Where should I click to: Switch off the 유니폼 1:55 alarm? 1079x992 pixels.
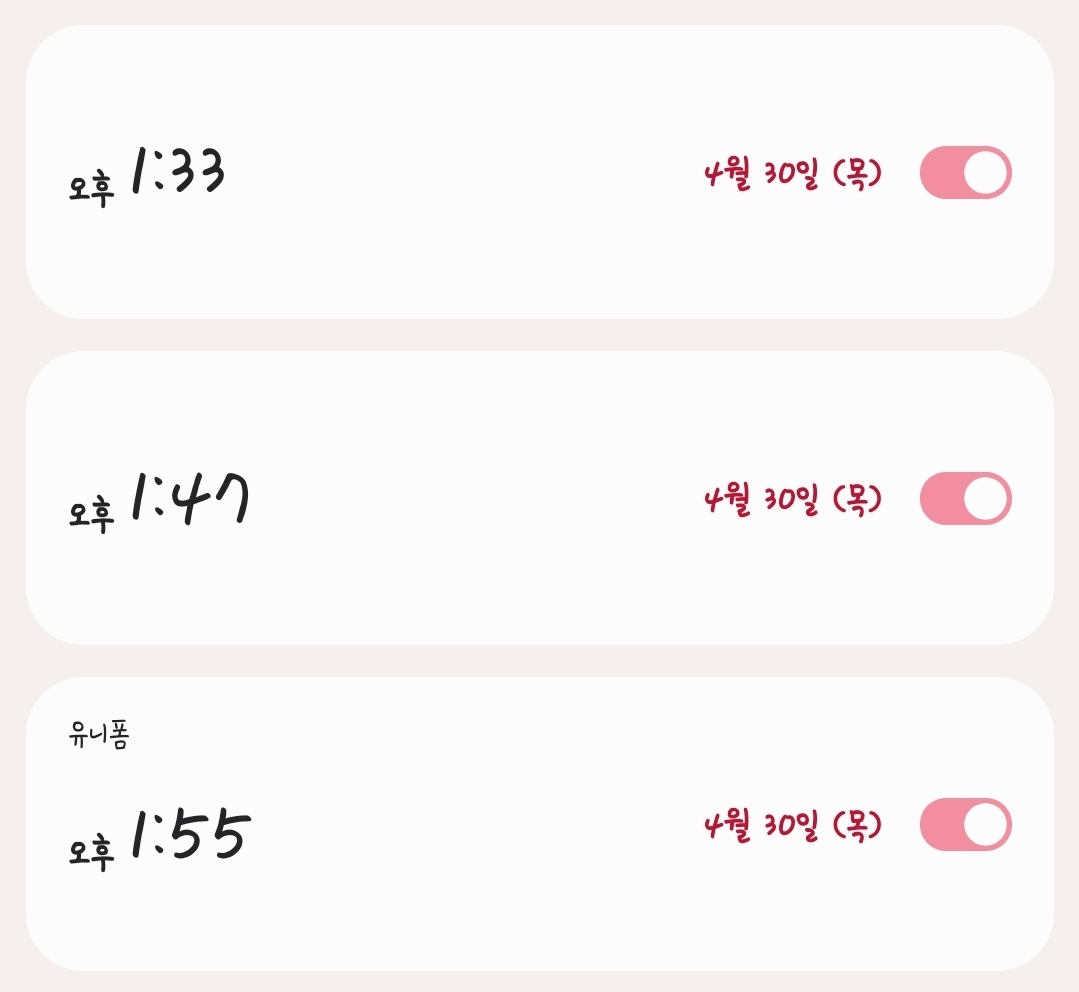click(965, 824)
